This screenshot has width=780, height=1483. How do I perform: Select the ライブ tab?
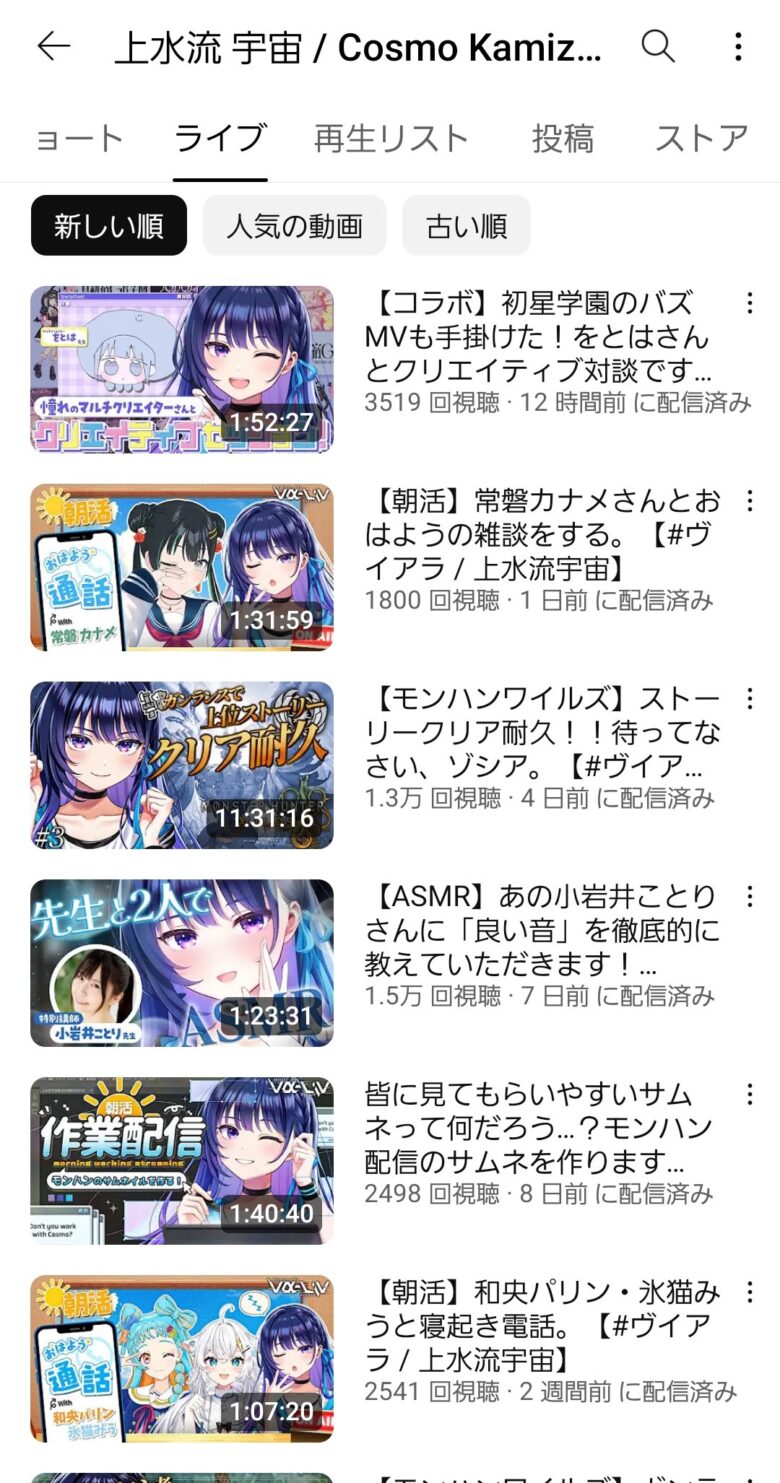coord(219,138)
